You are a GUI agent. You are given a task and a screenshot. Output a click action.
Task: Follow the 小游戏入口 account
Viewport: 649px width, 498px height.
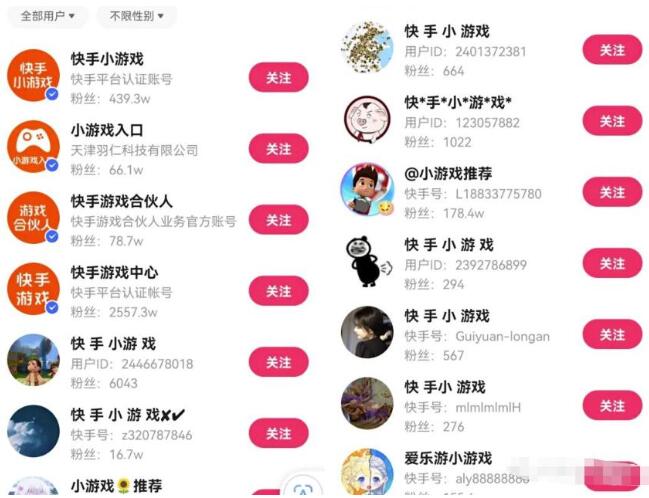(278, 149)
